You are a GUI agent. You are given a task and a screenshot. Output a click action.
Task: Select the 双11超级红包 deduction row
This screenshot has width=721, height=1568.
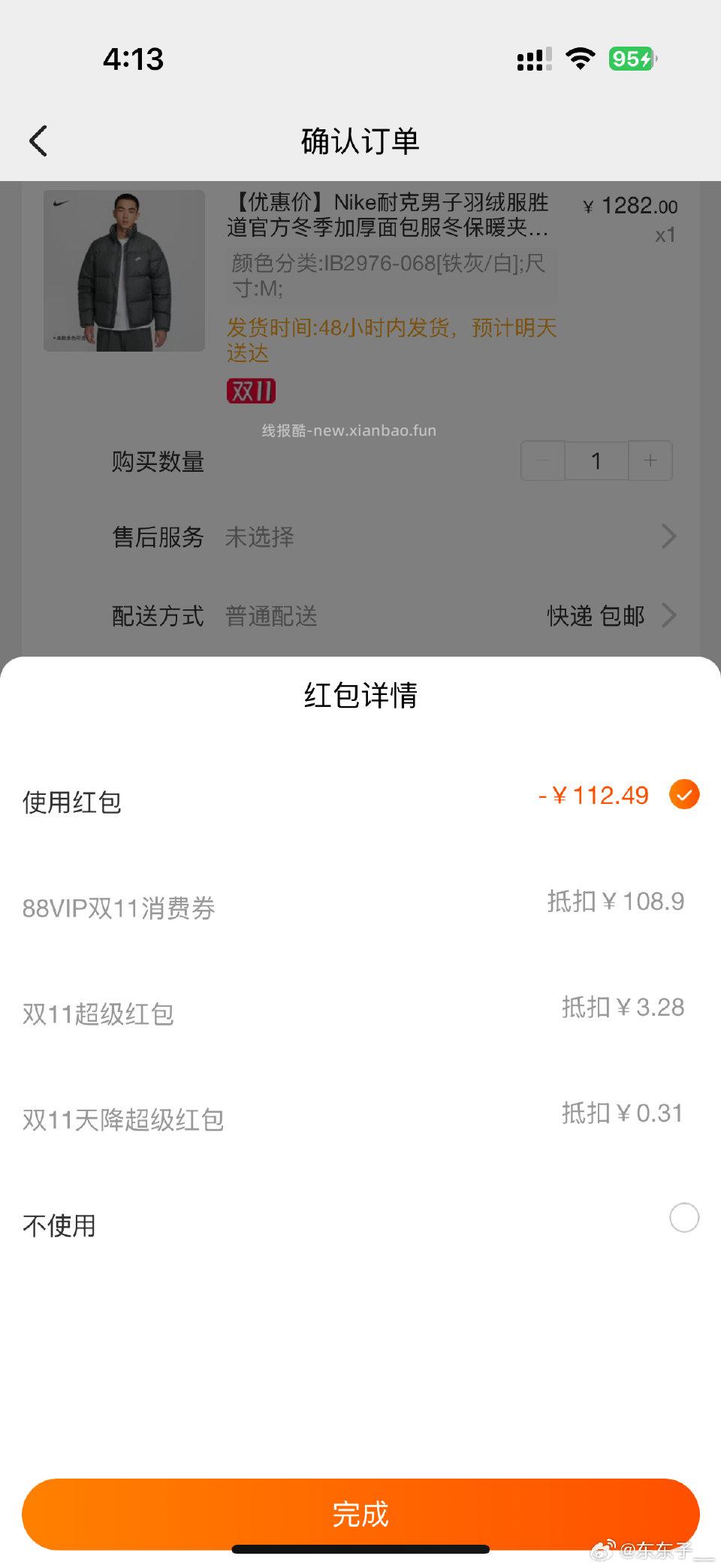pyautogui.click(x=360, y=1013)
